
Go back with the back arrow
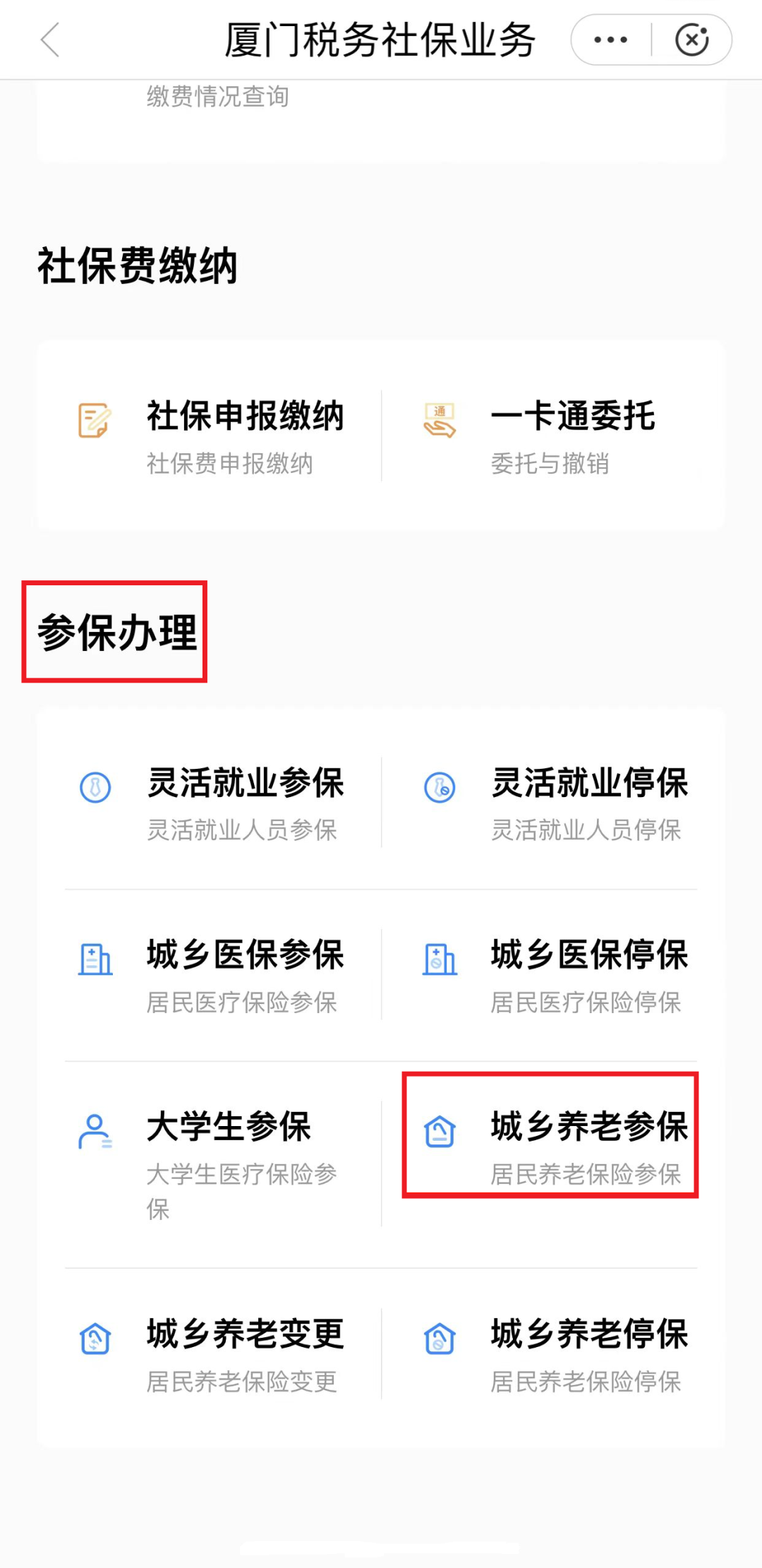51,40
